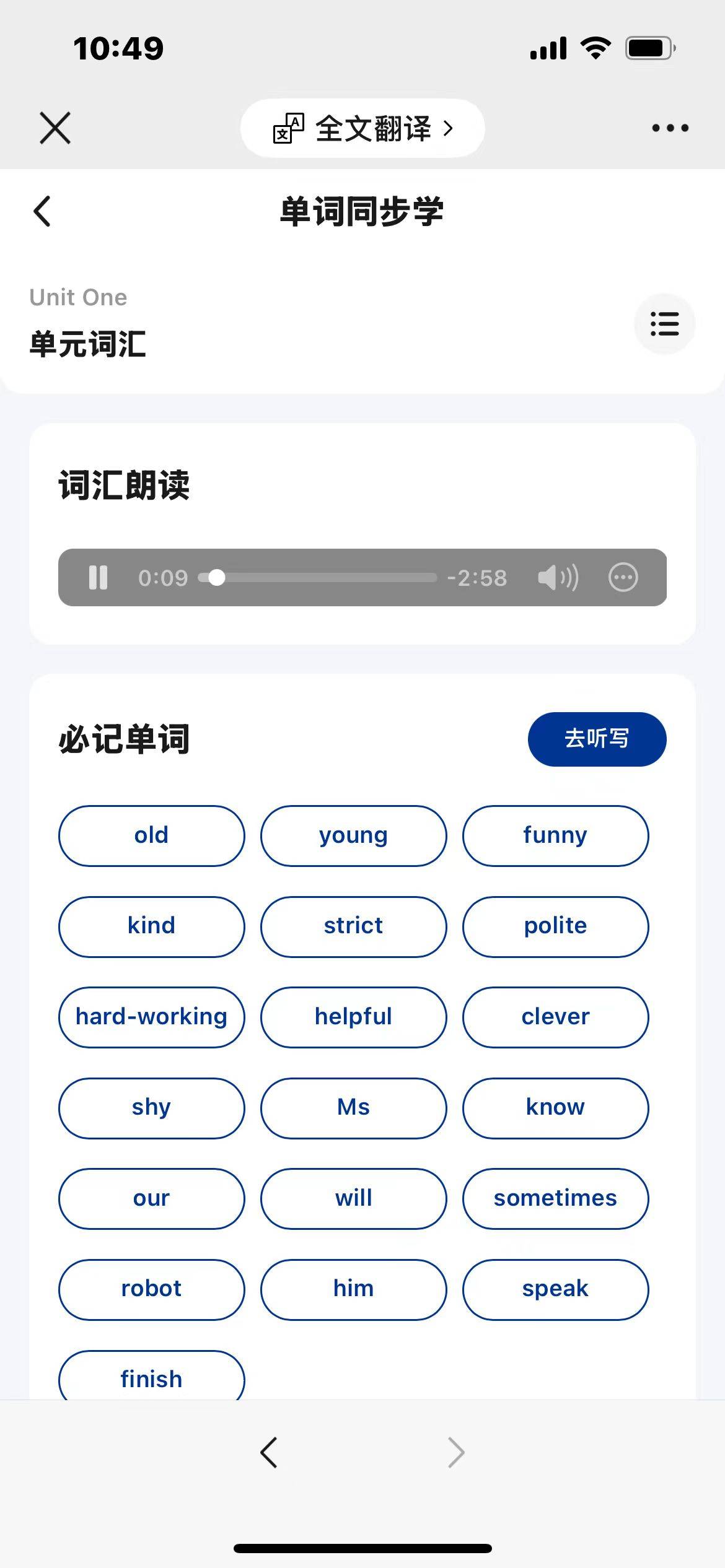Open the top-right three-dot menu

coord(670,128)
